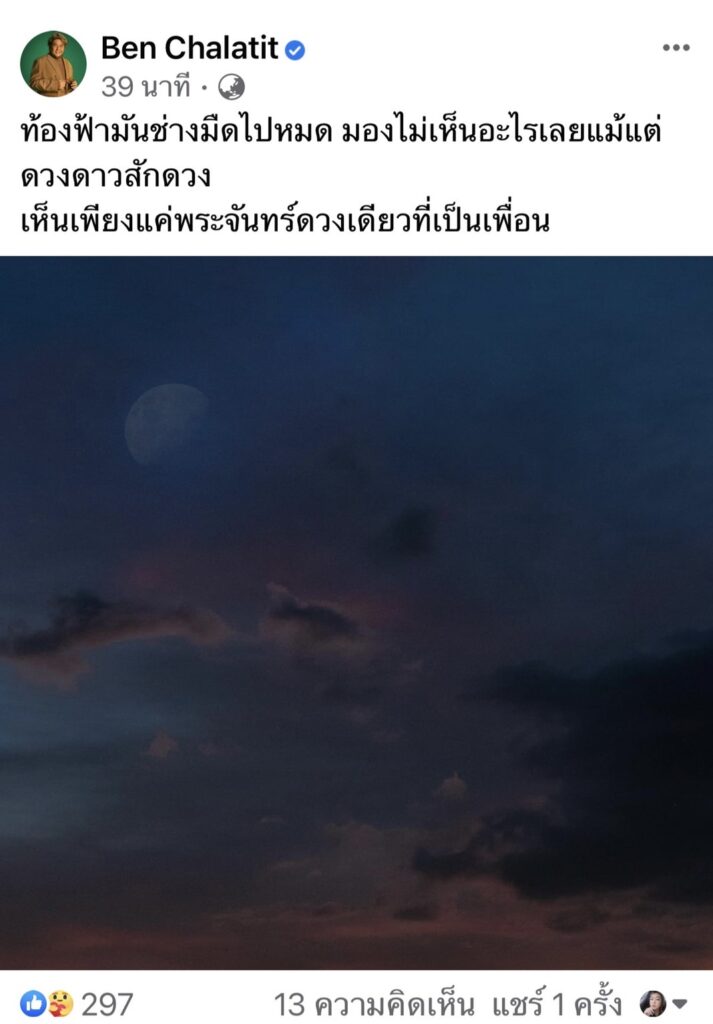Open Ben Chalatit's profile picture

(x=53, y=64)
